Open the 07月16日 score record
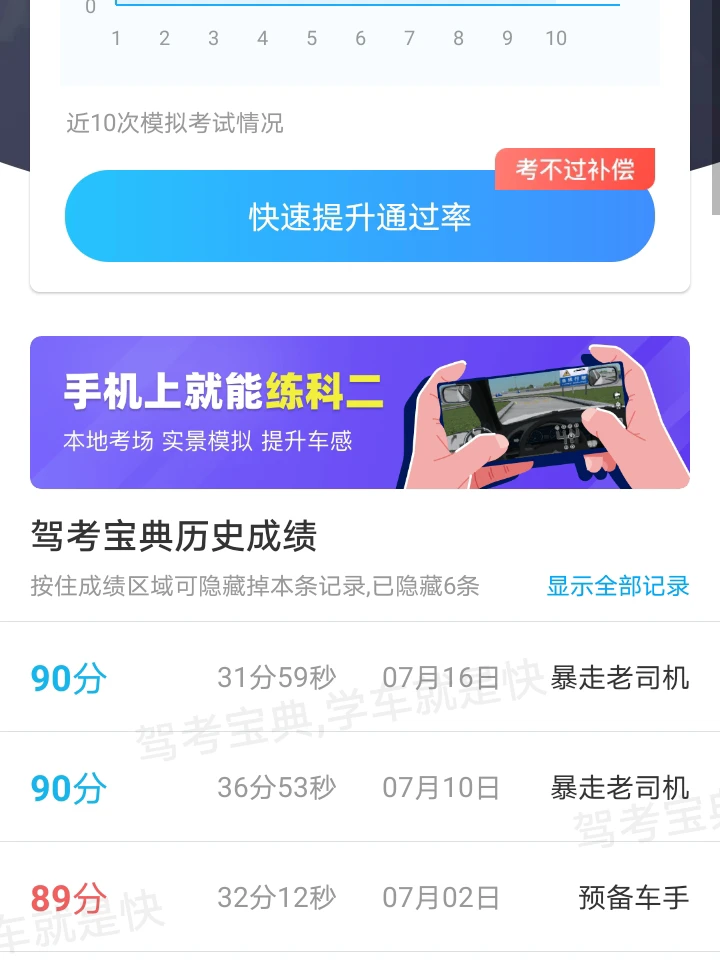Screen dimensions: 720x960 coord(359,678)
